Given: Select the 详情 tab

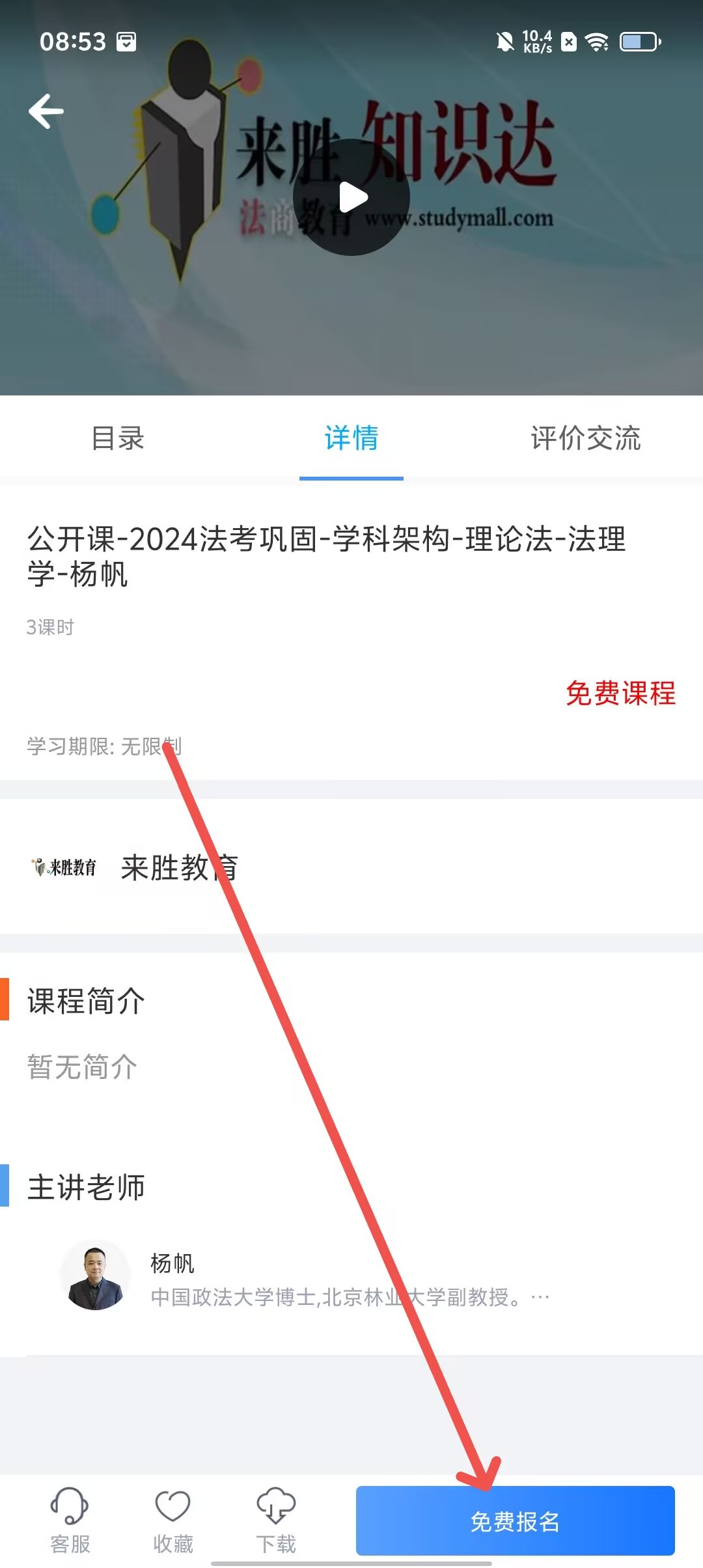Looking at the screenshot, I should 351,438.
